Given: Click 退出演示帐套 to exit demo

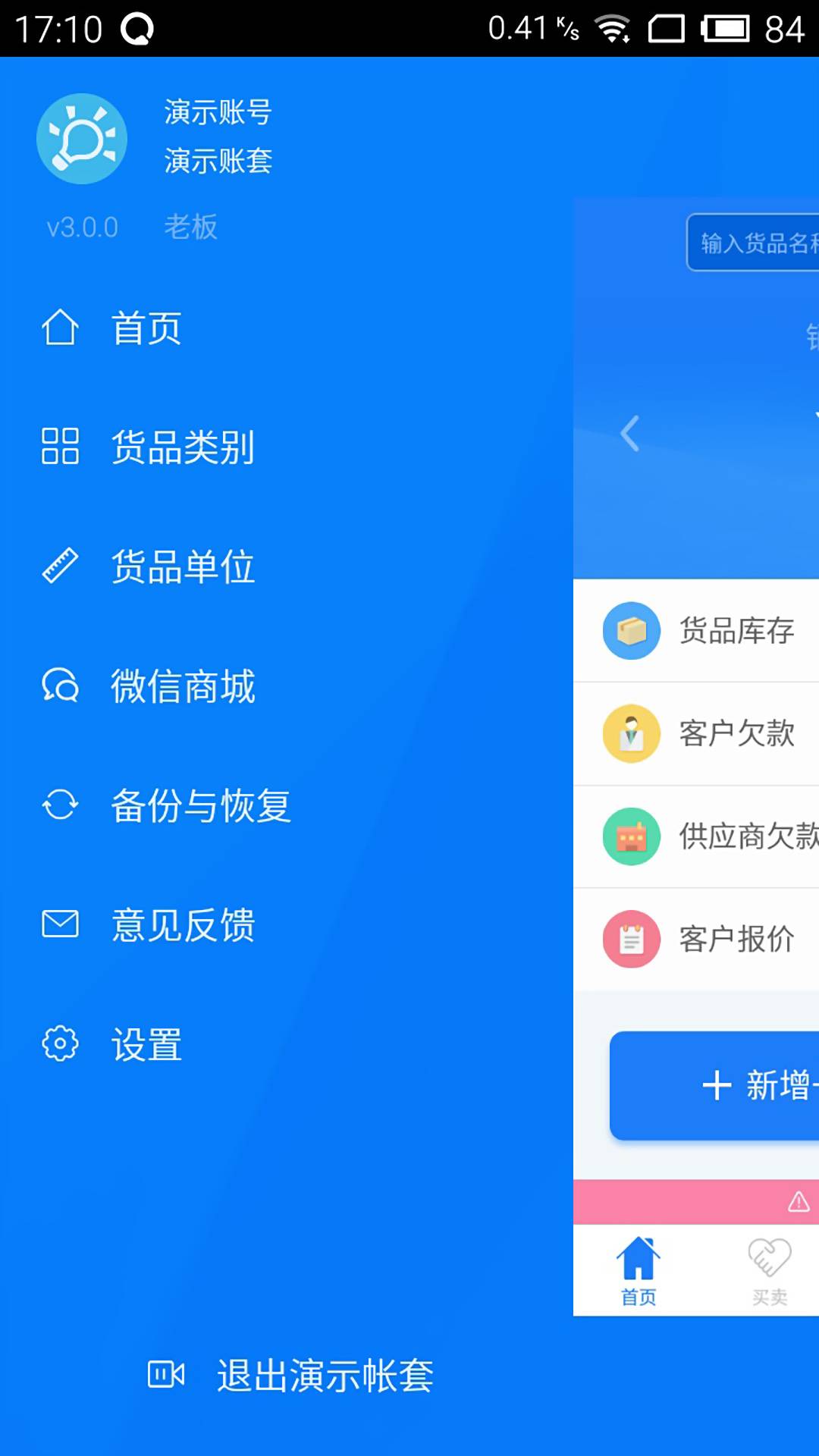Looking at the screenshot, I should (x=325, y=1374).
